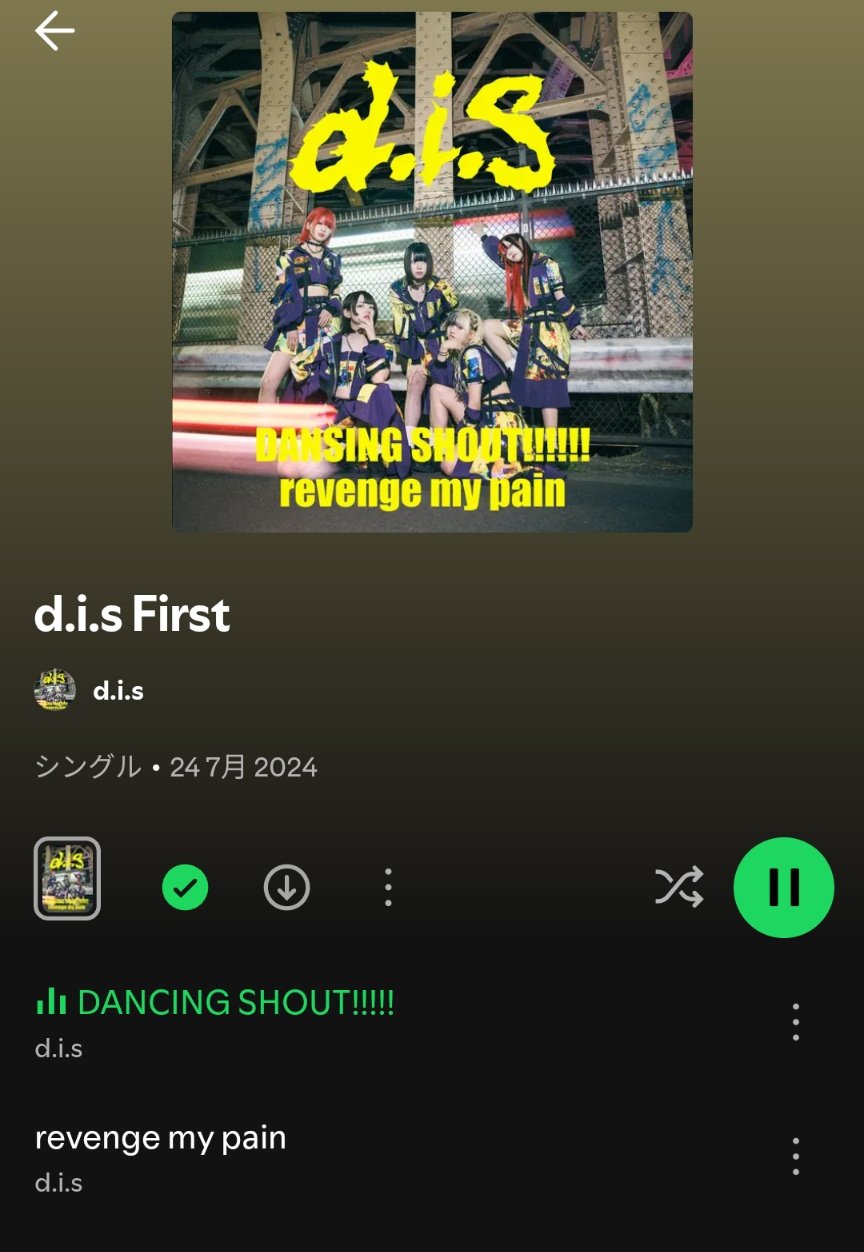This screenshot has height=1252, width=864.
Task: Download the d.i.s First single
Action: pyautogui.click(x=287, y=887)
